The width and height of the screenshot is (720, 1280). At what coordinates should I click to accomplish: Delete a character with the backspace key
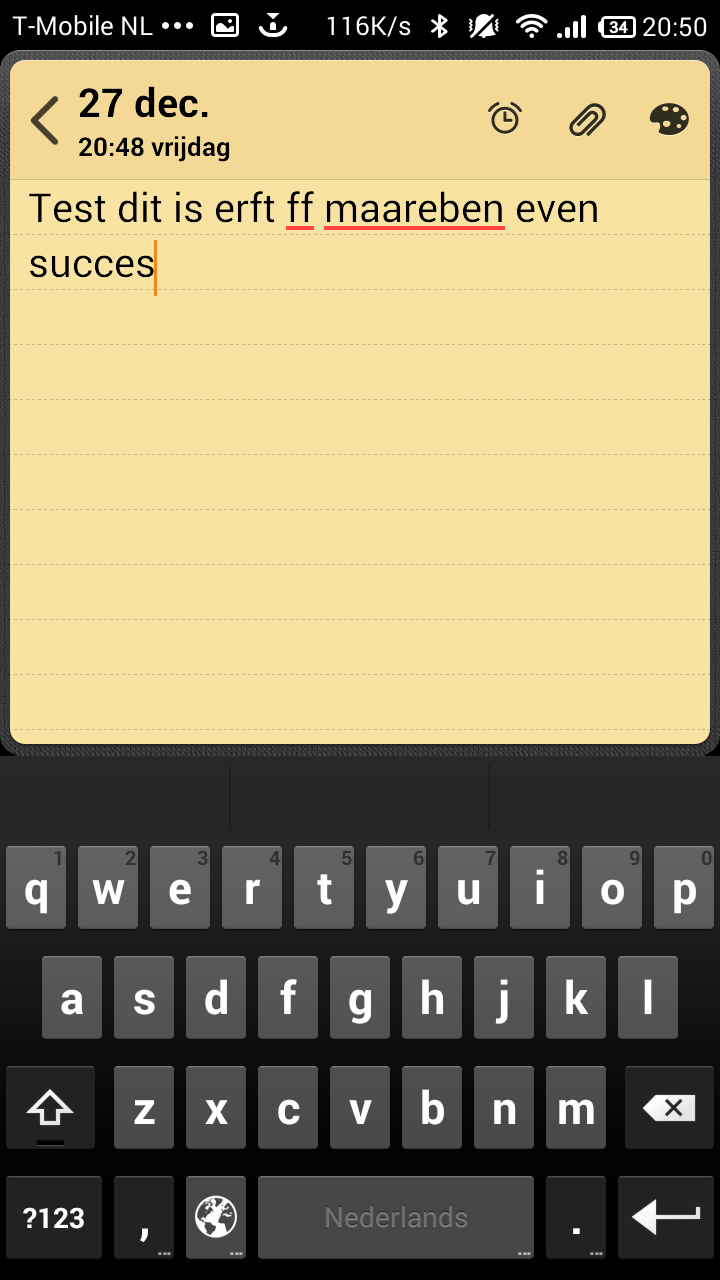coord(668,1108)
